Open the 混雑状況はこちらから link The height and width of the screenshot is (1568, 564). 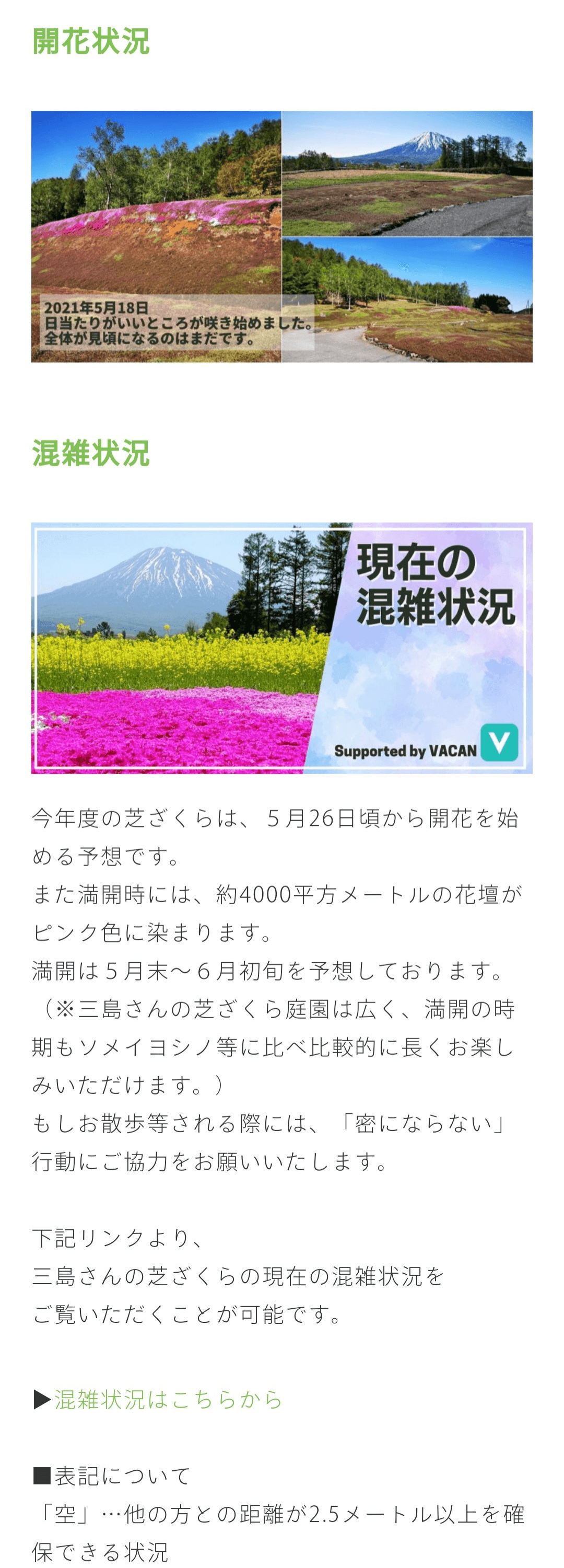click(x=169, y=1399)
